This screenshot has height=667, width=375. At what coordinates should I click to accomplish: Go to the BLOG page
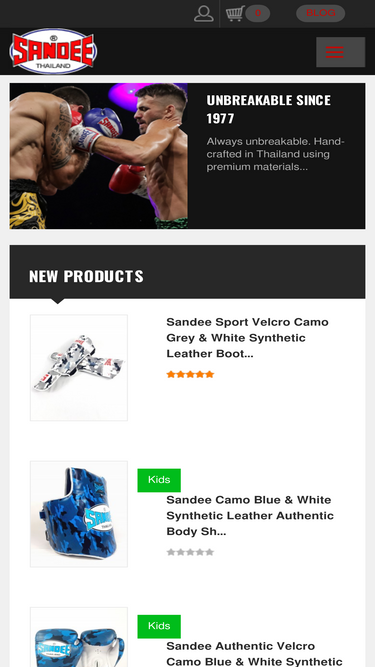tap(321, 13)
